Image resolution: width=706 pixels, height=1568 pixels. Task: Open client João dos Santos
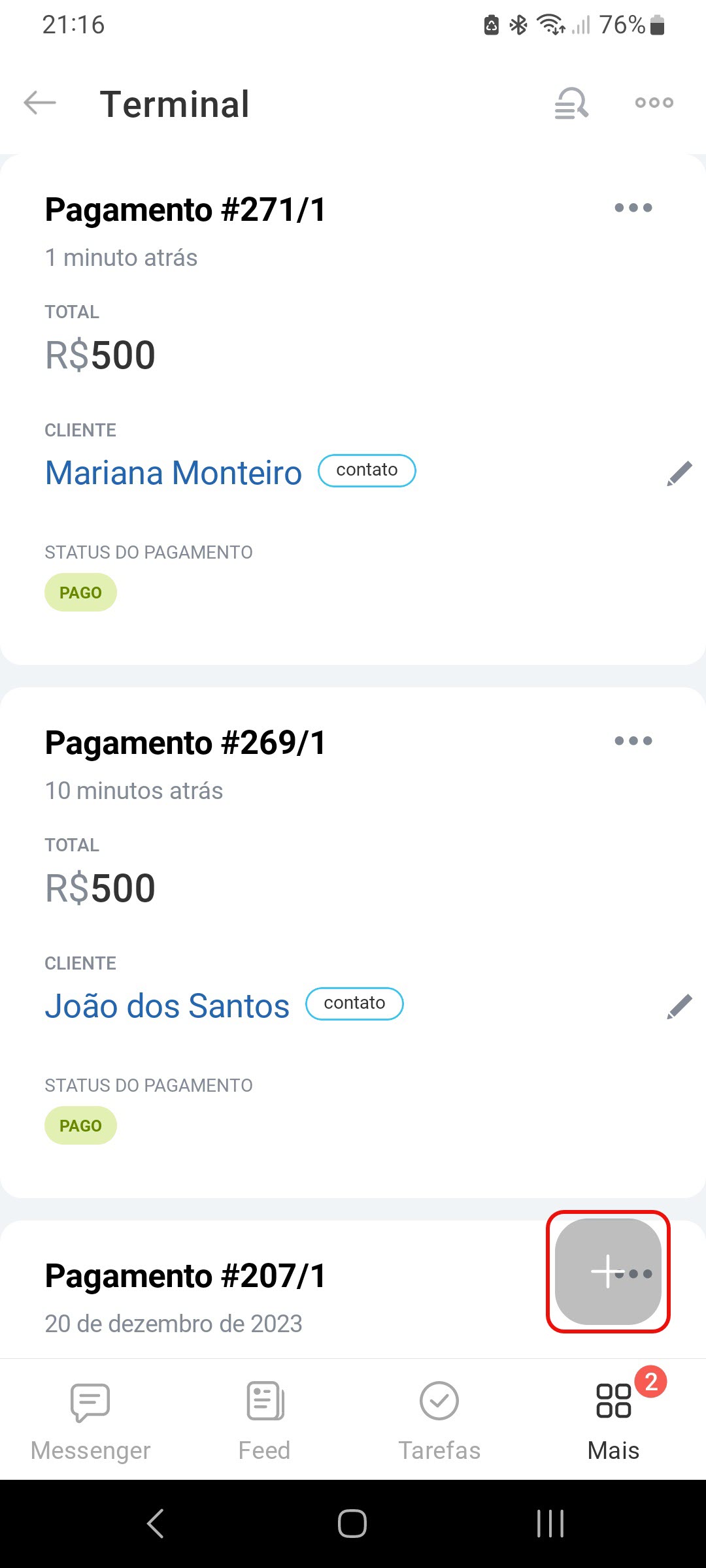(167, 1005)
